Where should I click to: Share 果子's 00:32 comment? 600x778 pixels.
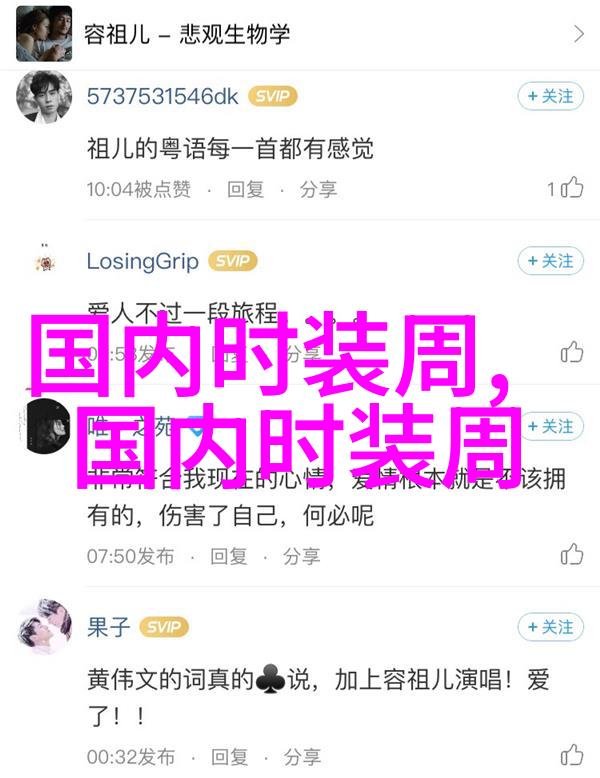(301, 755)
